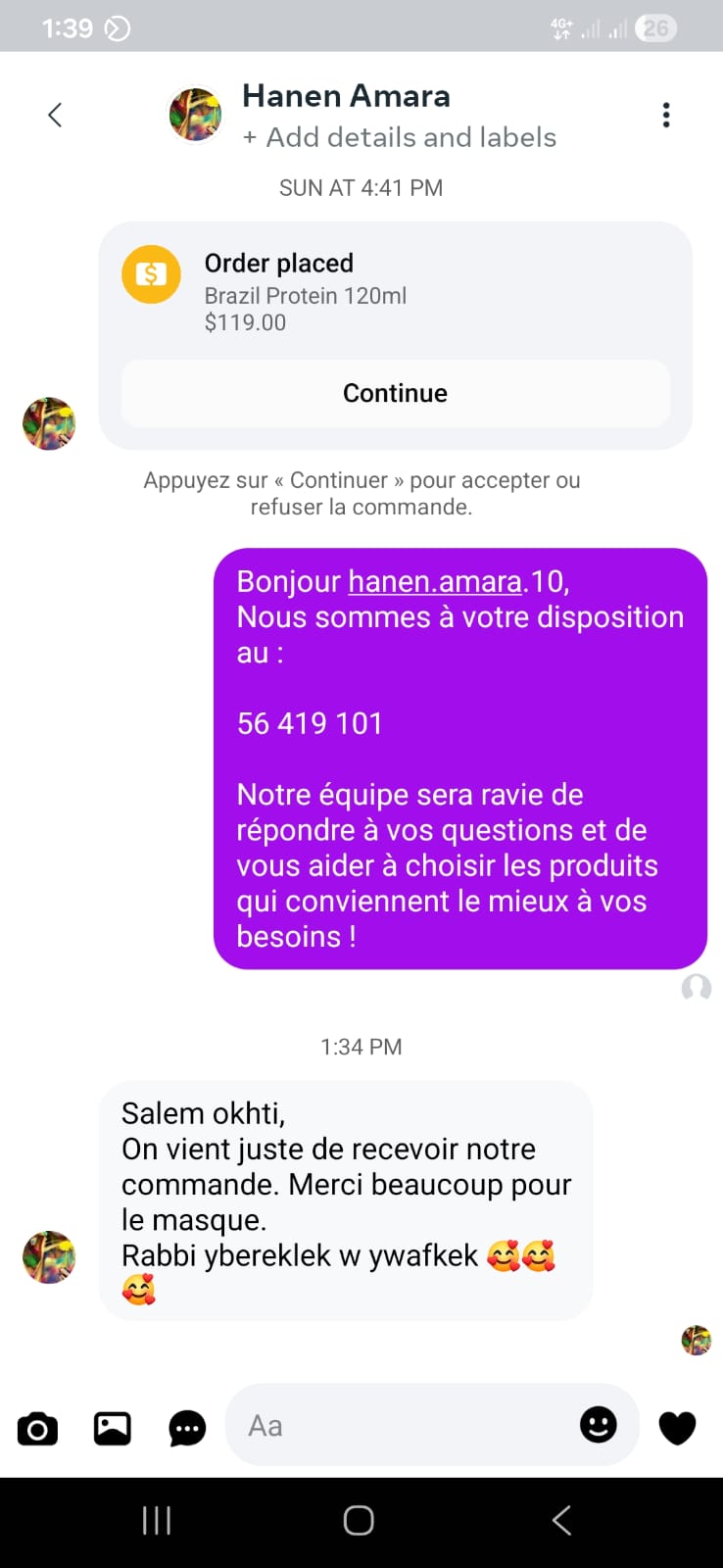The height and width of the screenshot is (1568, 723).
Task: Send a heart reaction
Action: click(x=677, y=1428)
